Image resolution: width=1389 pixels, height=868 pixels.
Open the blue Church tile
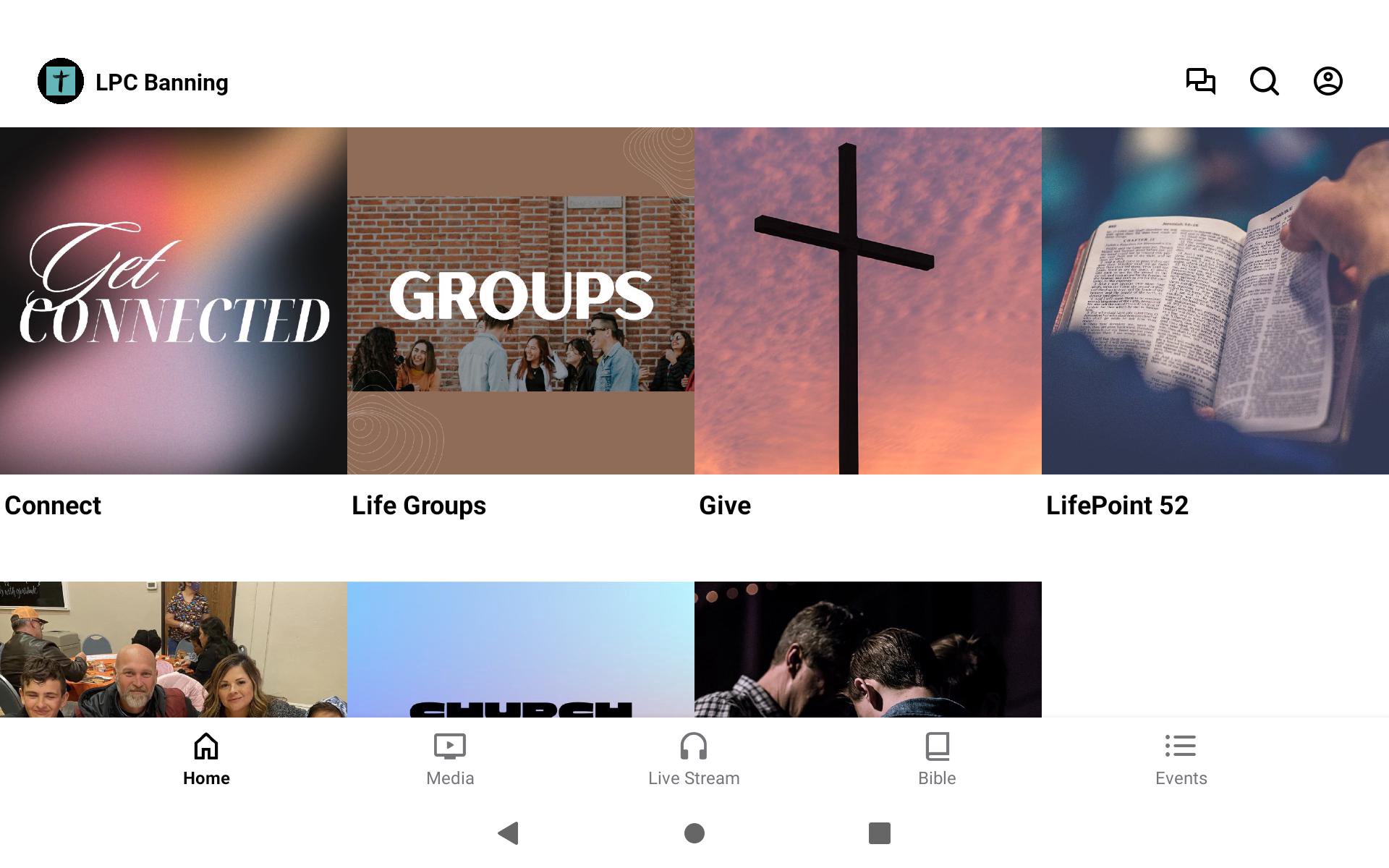tap(521, 650)
